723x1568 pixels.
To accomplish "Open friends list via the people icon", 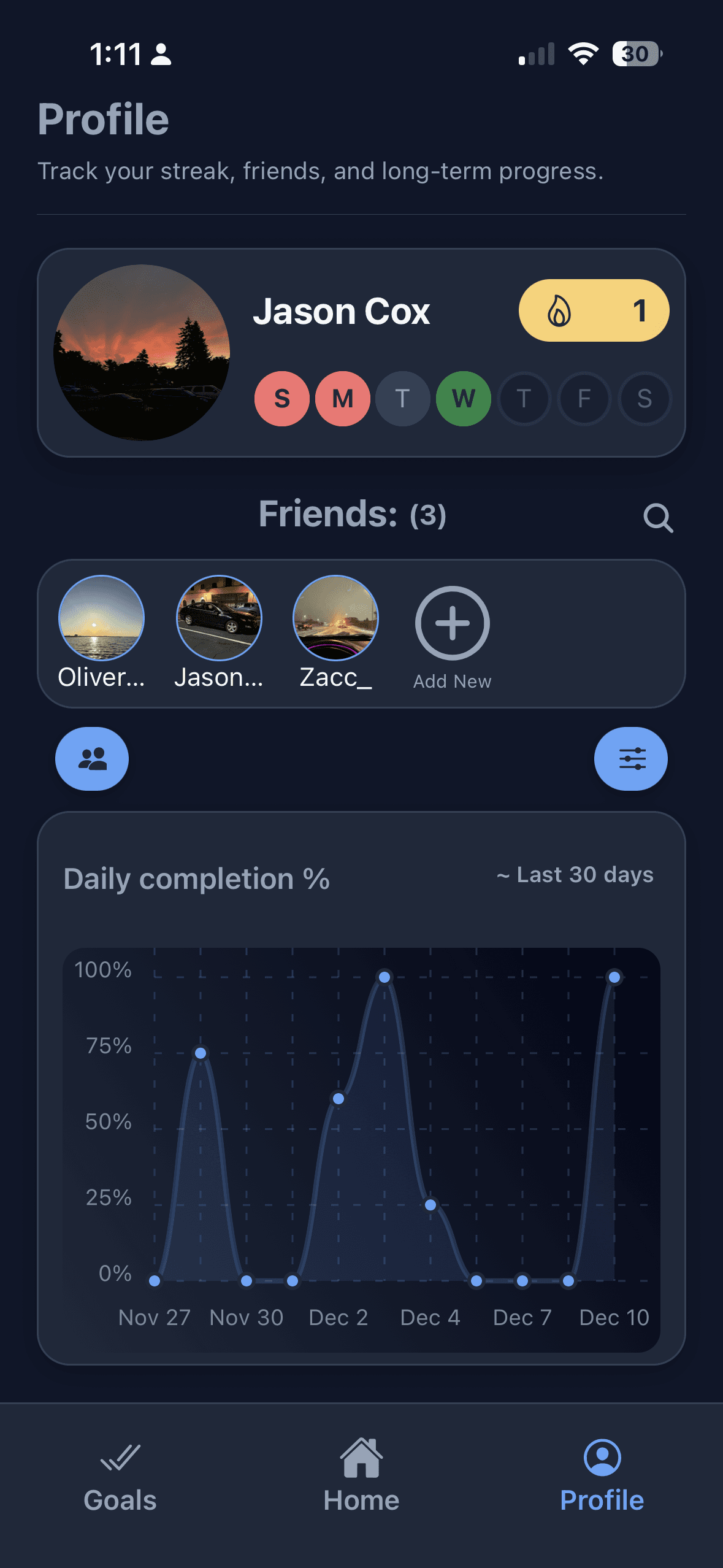I will point(91,759).
